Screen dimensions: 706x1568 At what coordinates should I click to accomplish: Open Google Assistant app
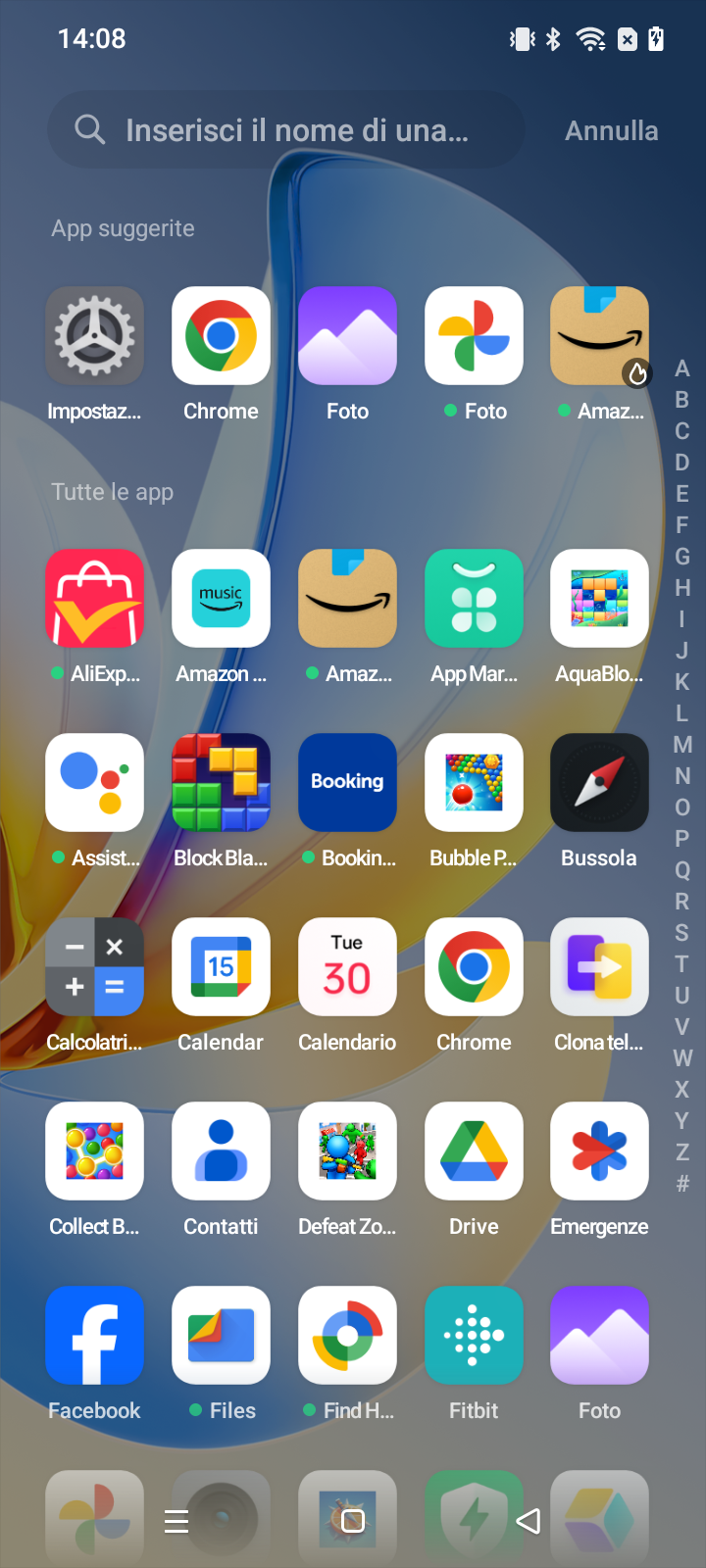click(x=95, y=783)
